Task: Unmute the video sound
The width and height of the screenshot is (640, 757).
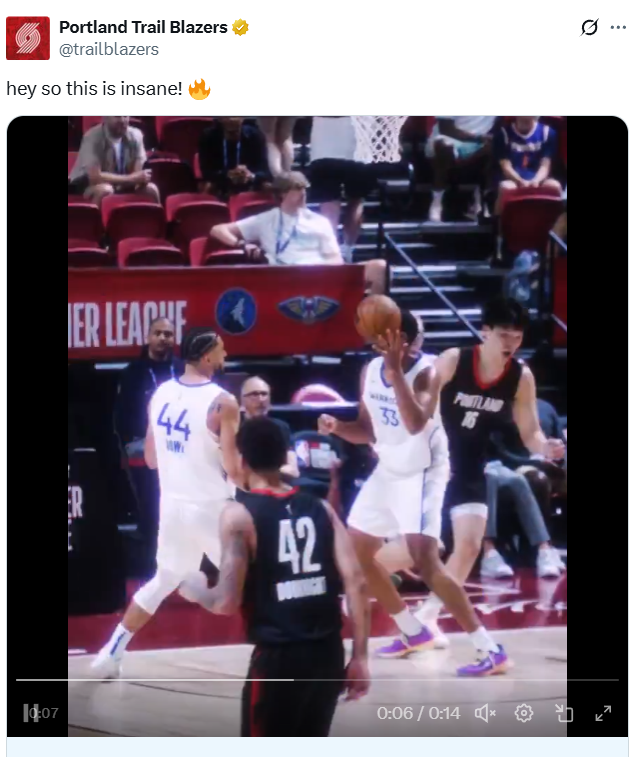Action: tap(485, 713)
